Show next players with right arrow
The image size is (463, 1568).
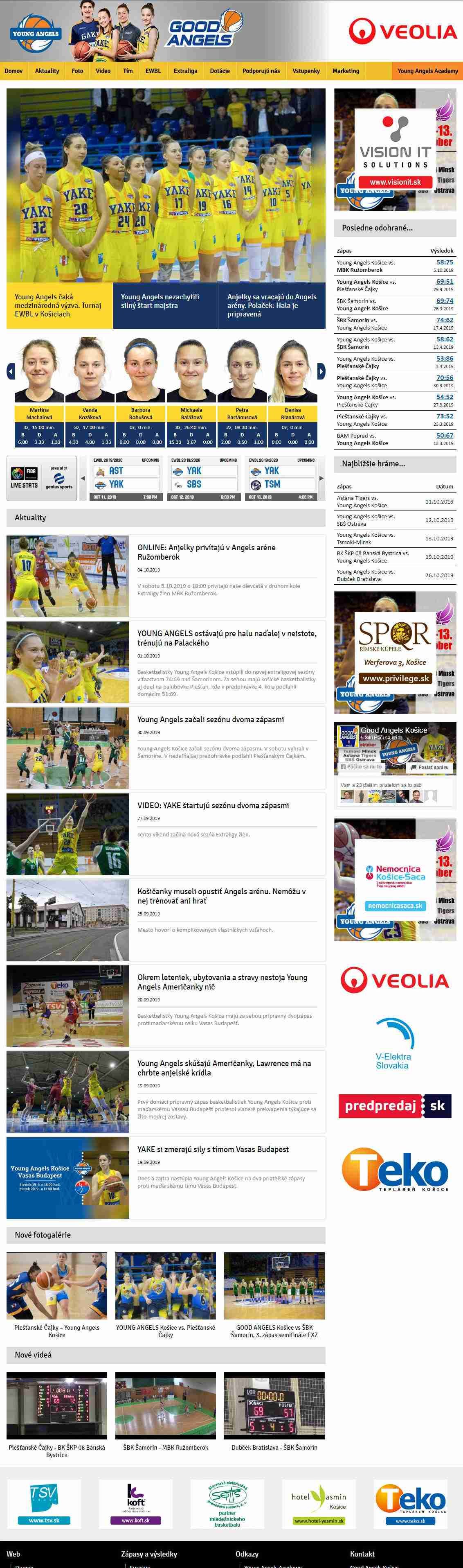321,371
